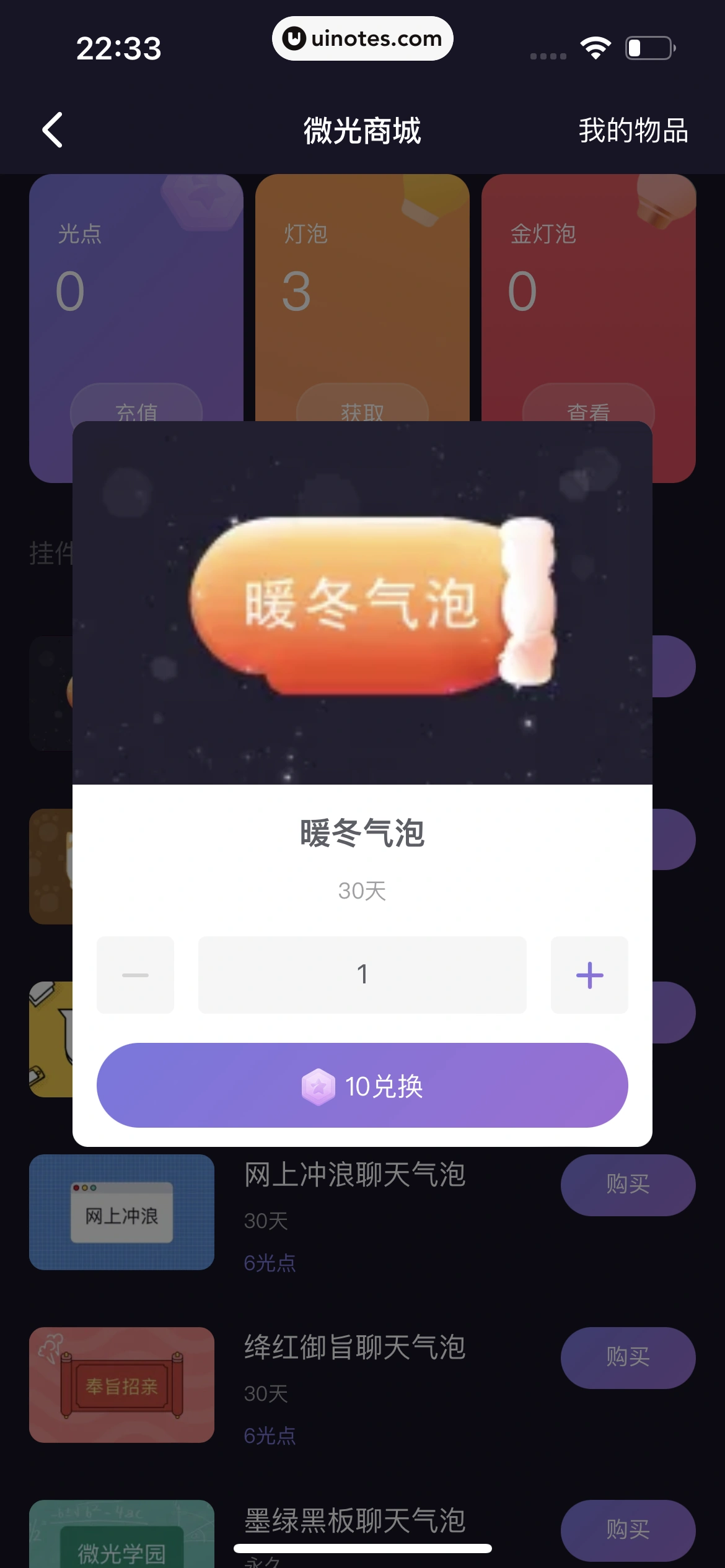The image size is (725, 1568).
Task: Increase the exchange quantity
Action: pyautogui.click(x=589, y=975)
